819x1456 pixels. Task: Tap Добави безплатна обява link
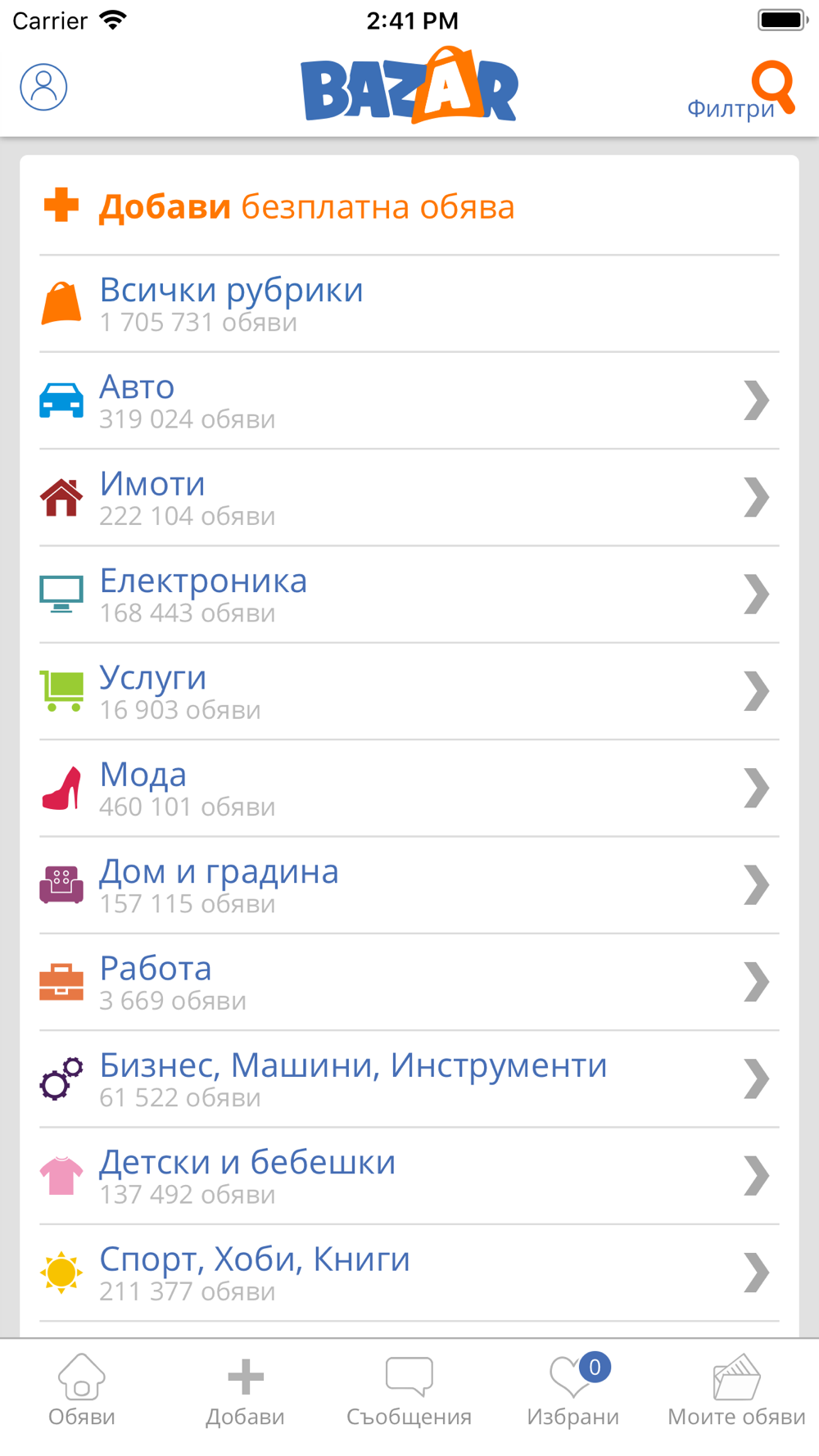[306, 207]
